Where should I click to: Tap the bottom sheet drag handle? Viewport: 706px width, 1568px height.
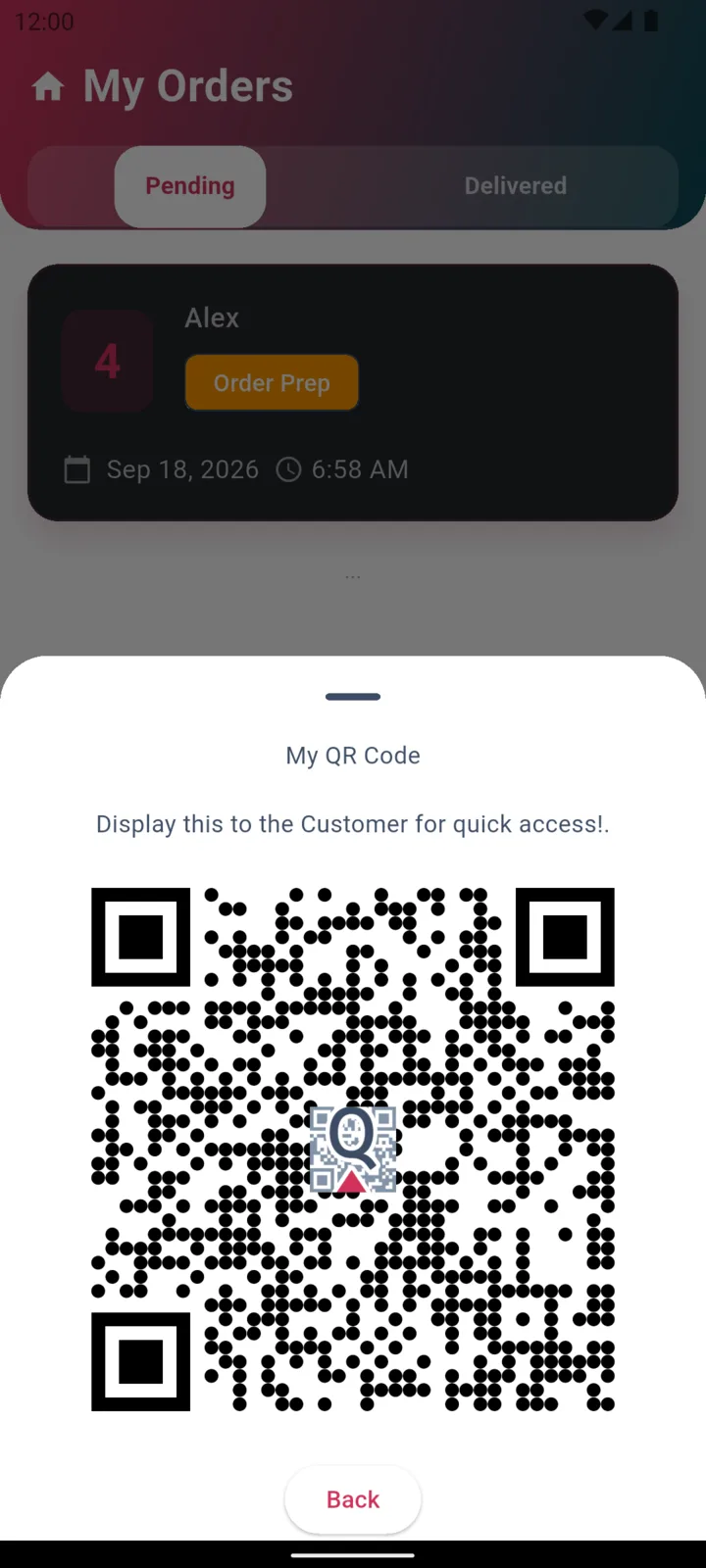(353, 697)
